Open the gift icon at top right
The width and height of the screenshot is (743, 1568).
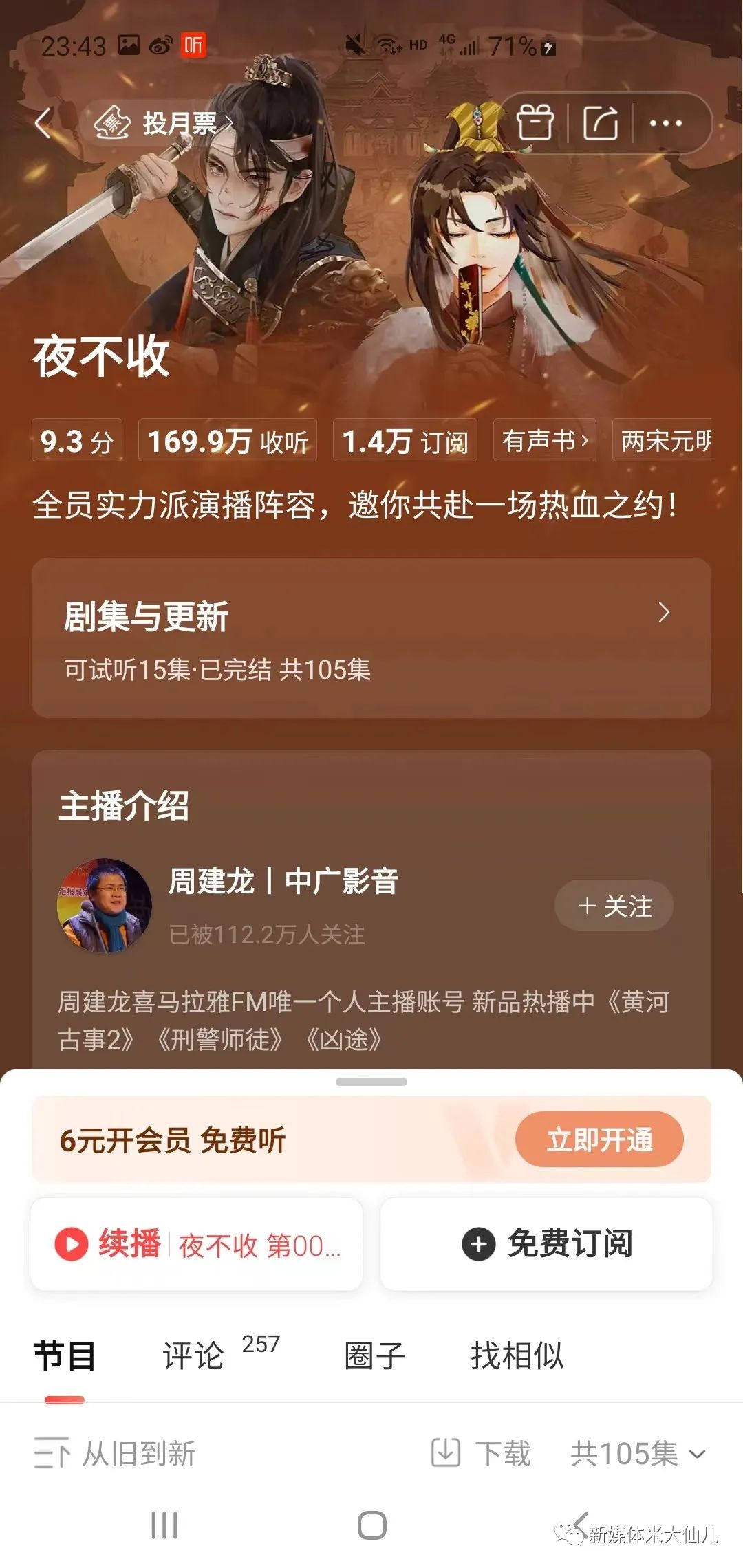(536, 121)
